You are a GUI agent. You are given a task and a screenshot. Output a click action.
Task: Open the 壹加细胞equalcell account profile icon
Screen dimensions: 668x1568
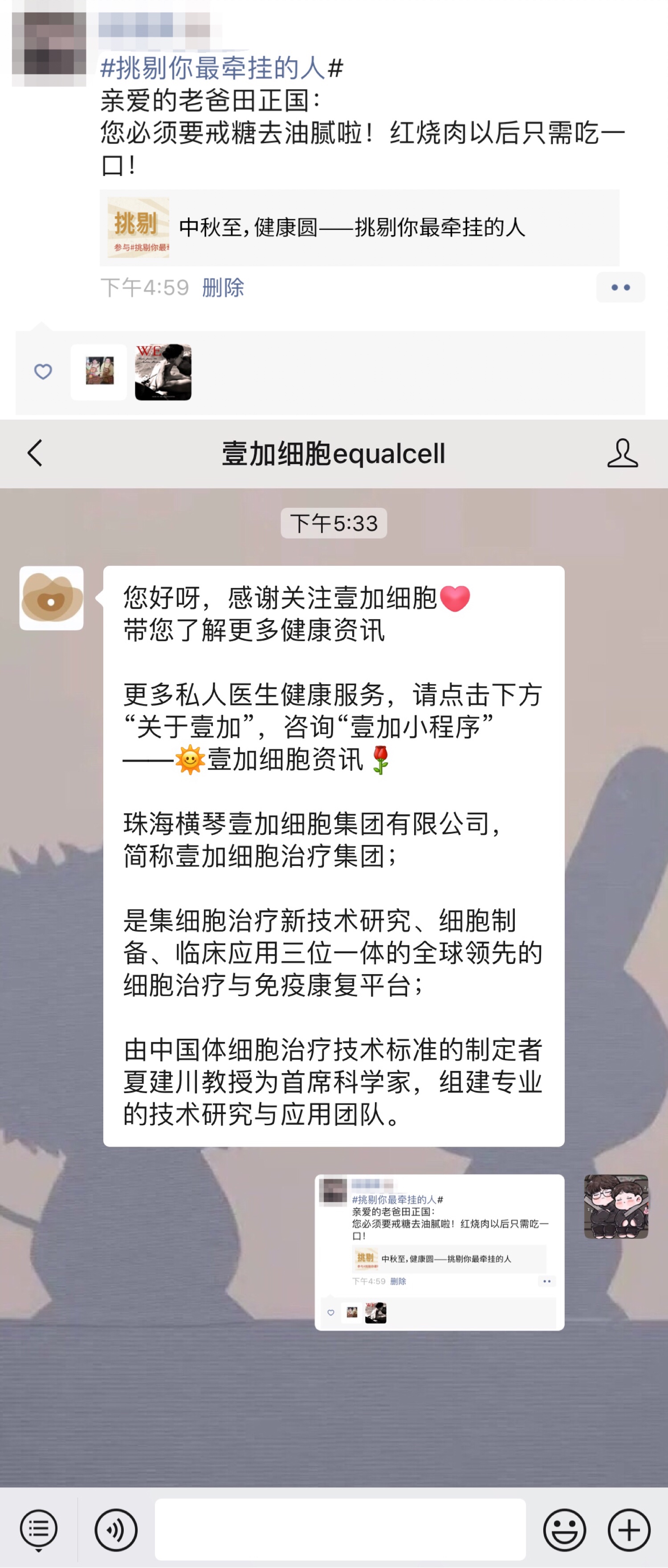622,453
